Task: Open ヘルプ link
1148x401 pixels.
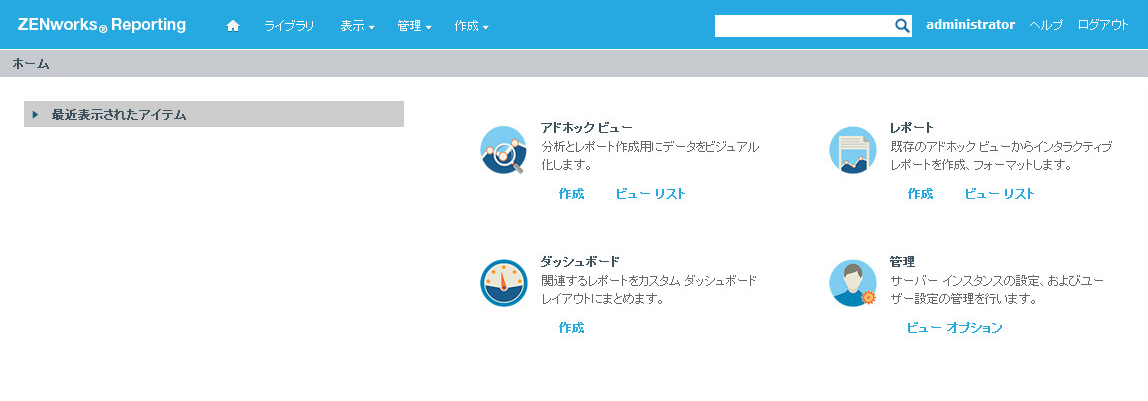Action: [x=1046, y=25]
